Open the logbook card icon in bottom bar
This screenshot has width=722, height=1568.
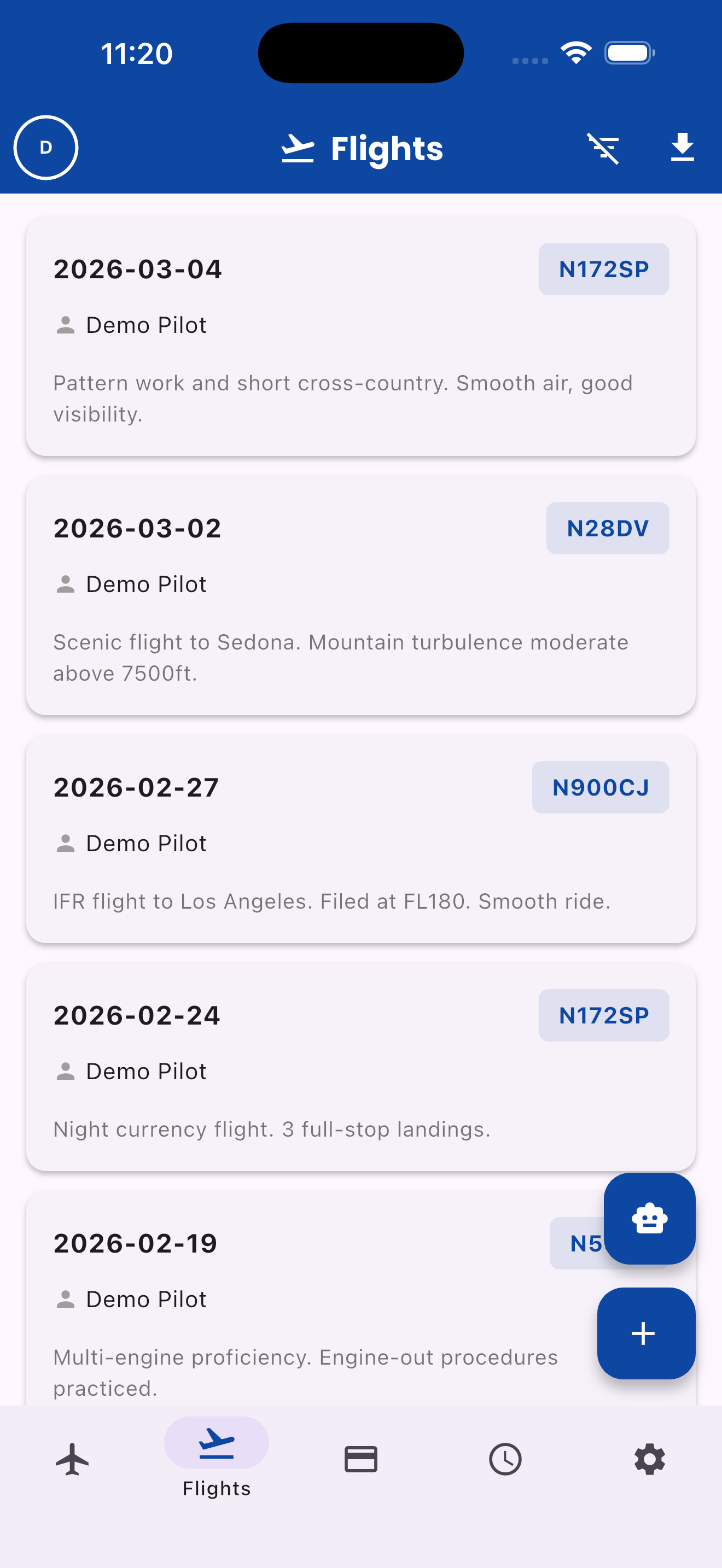pos(361,1460)
